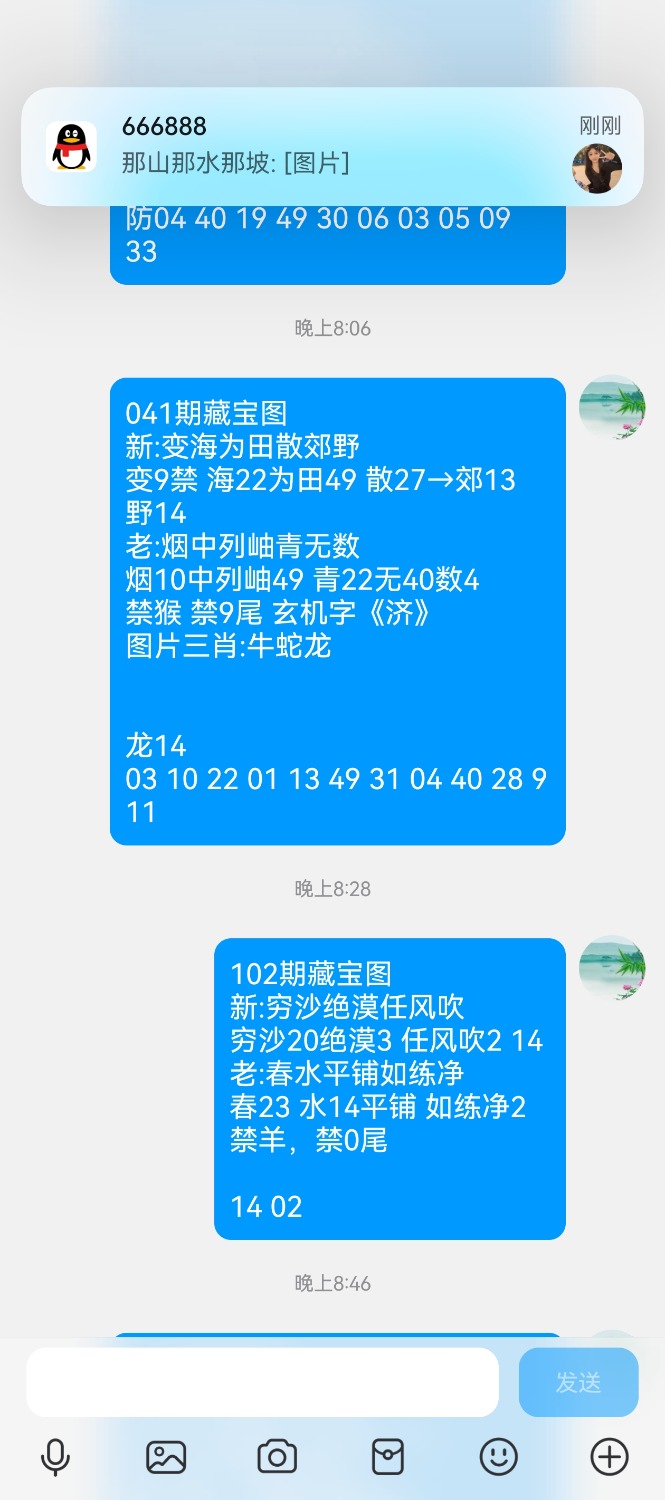The image size is (665, 1500).
Task: View sender avatar beside 041期藏宝图 message
Action: 612,408
